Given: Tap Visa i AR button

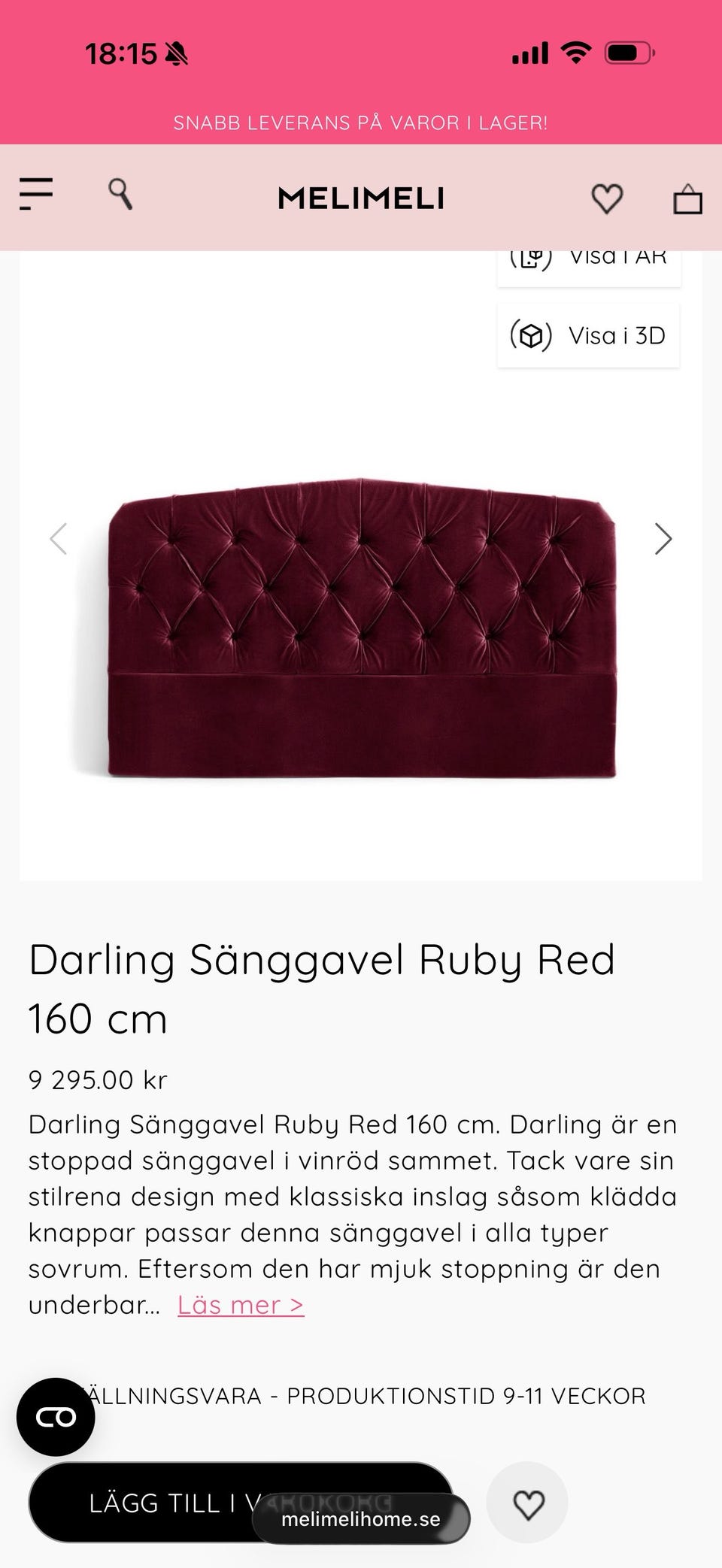Looking at the screenshot, I should coord(589,263).
